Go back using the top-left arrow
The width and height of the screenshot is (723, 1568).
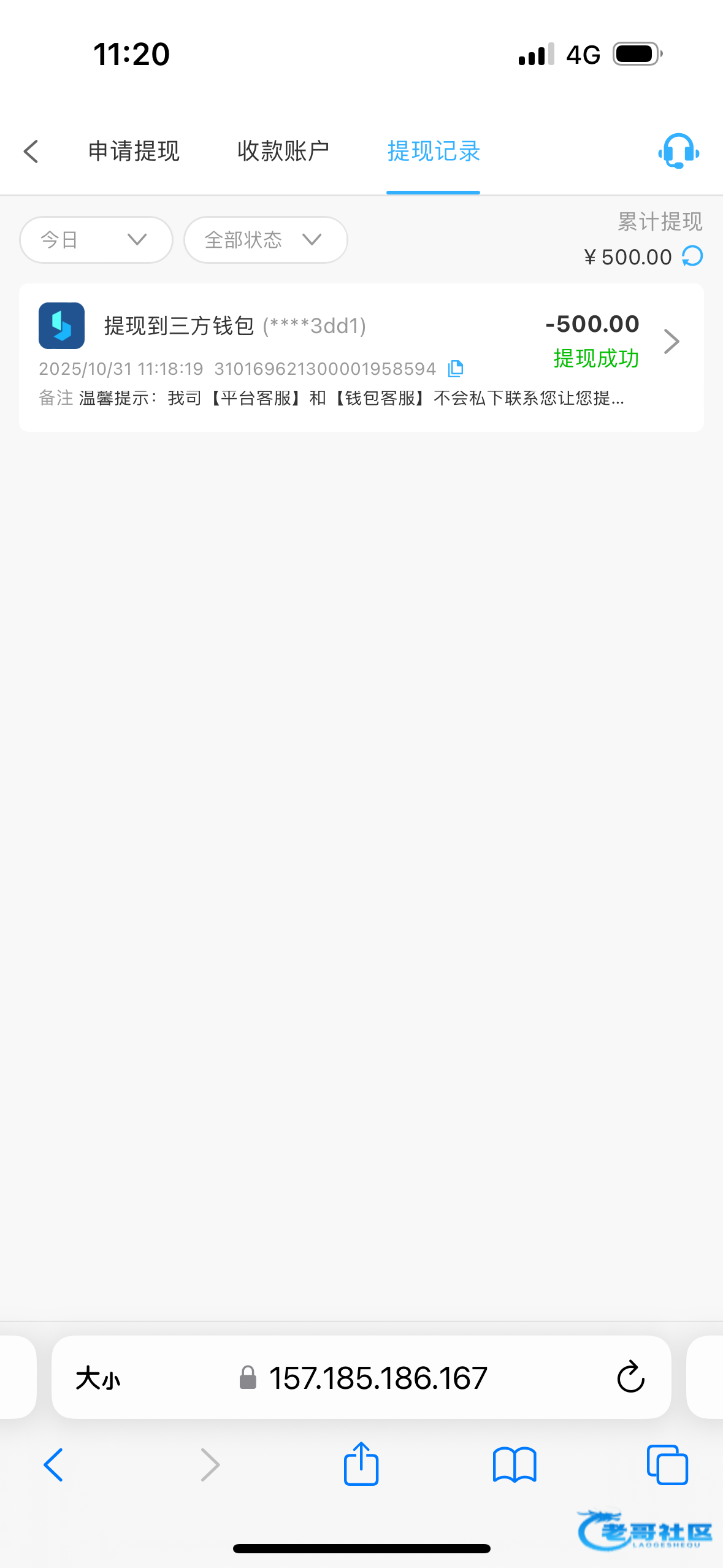[x=31, y=152]
